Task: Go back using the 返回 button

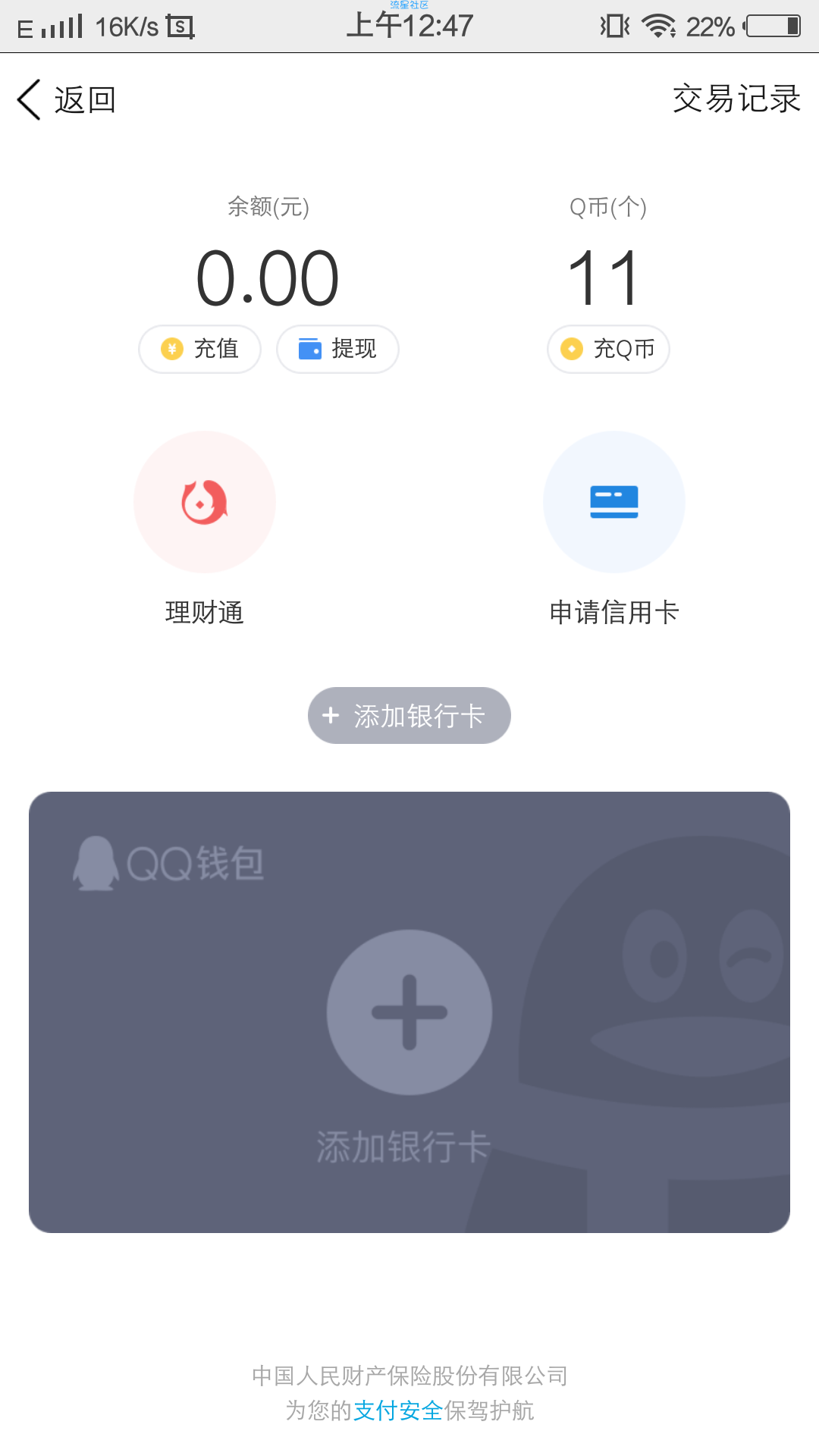Action: tap(67, 100)
